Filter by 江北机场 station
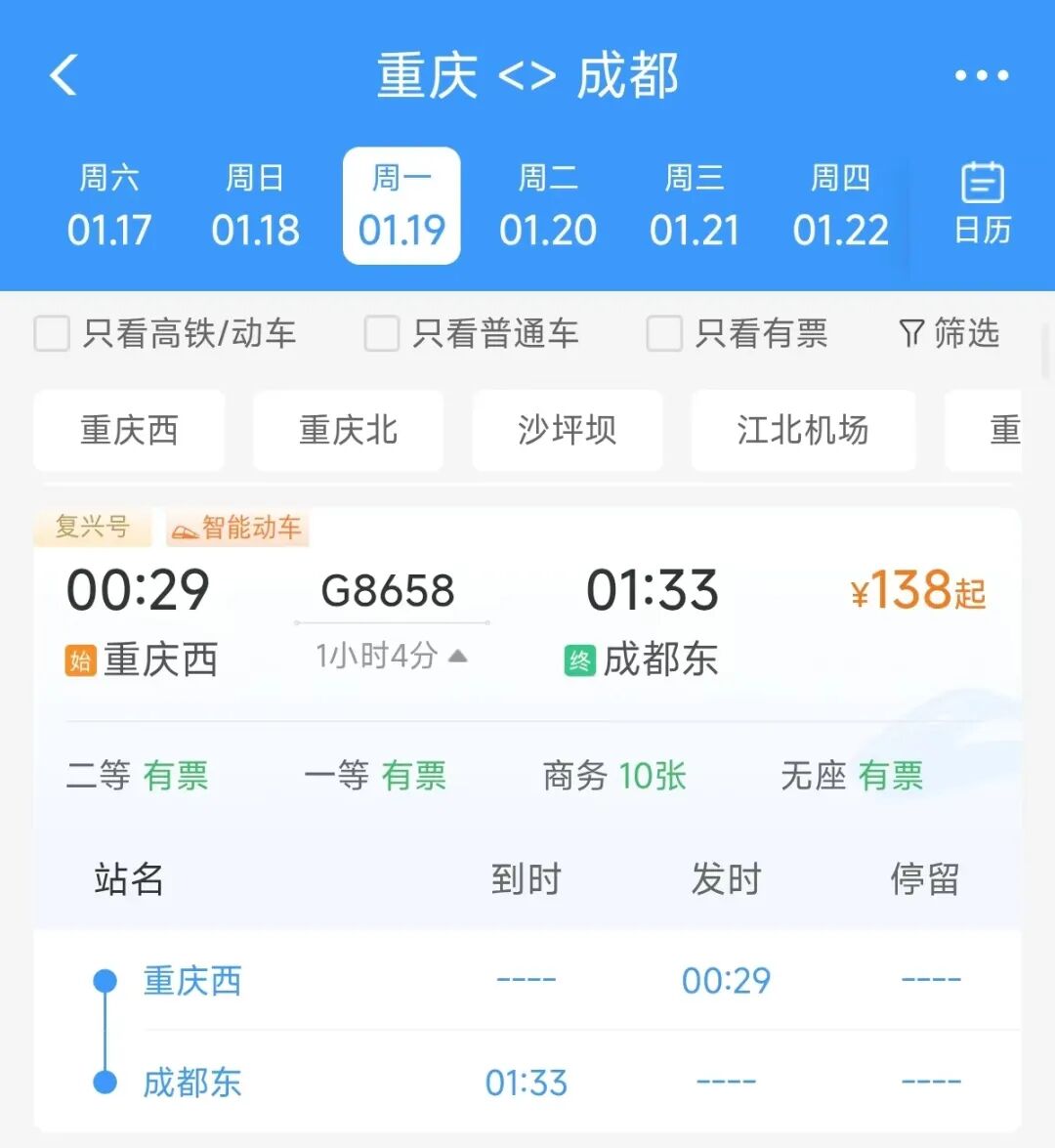The width and height of the screenshot is (1055, 1148). pos(802,430)
